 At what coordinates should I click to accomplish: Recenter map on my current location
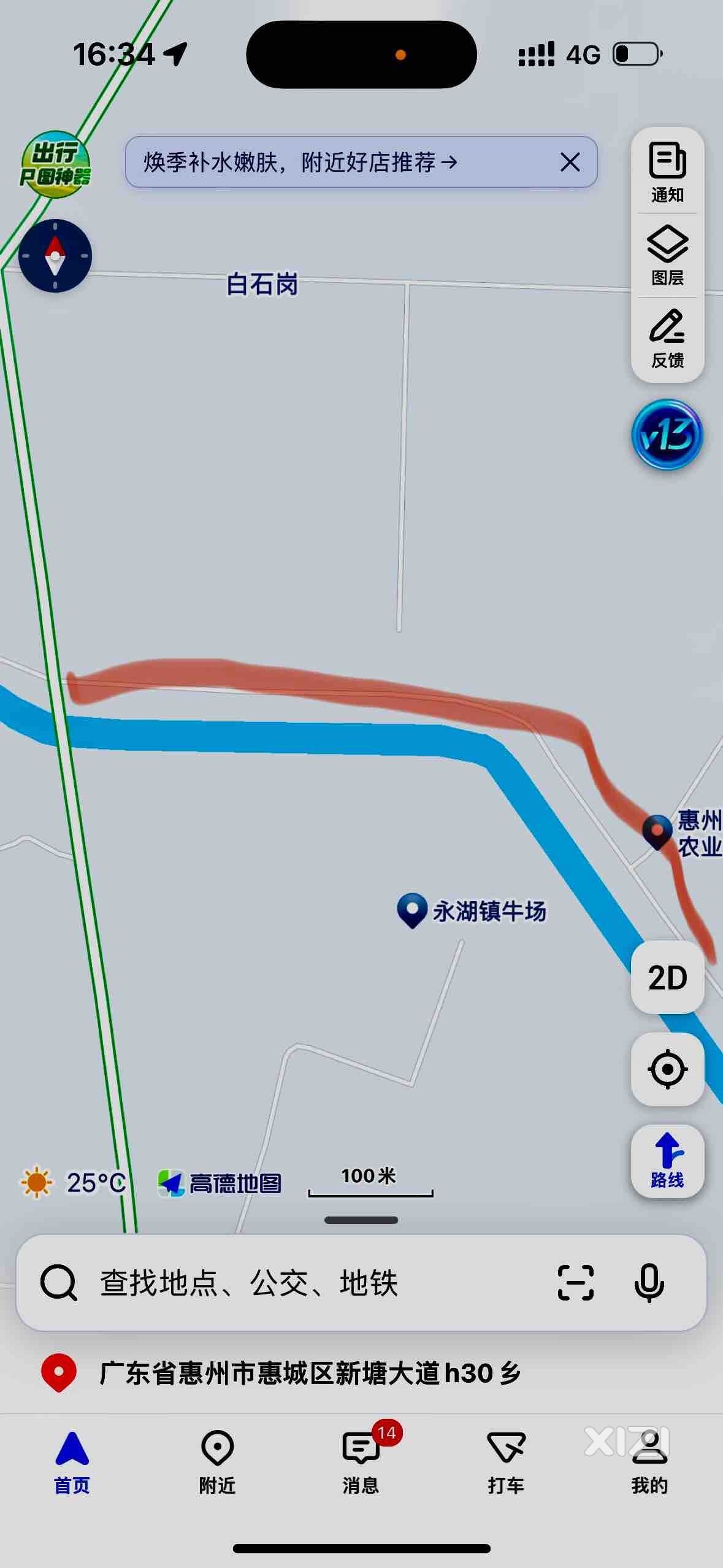667,1069
